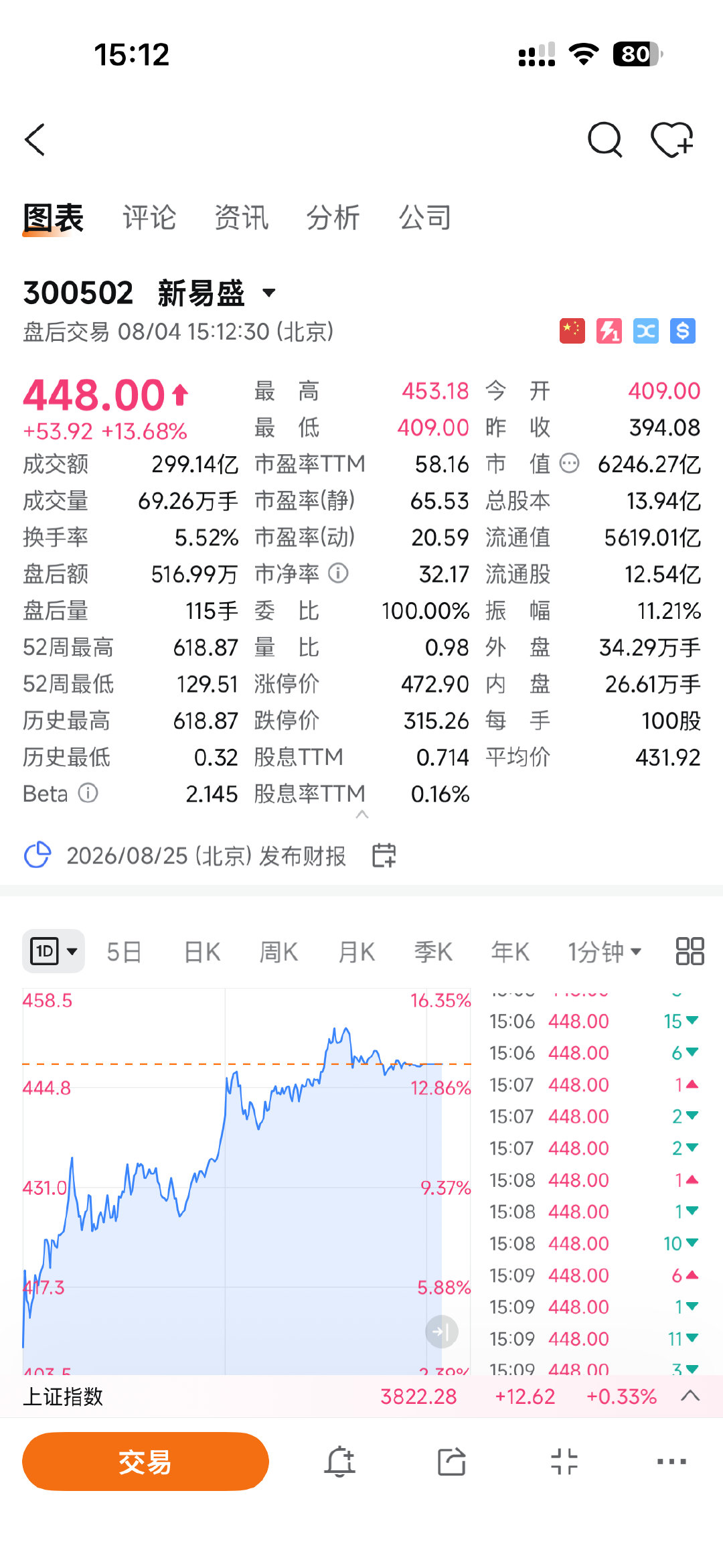Go back using the top-left arrow
Screen dimensions: 723x1568
(35, 140)
